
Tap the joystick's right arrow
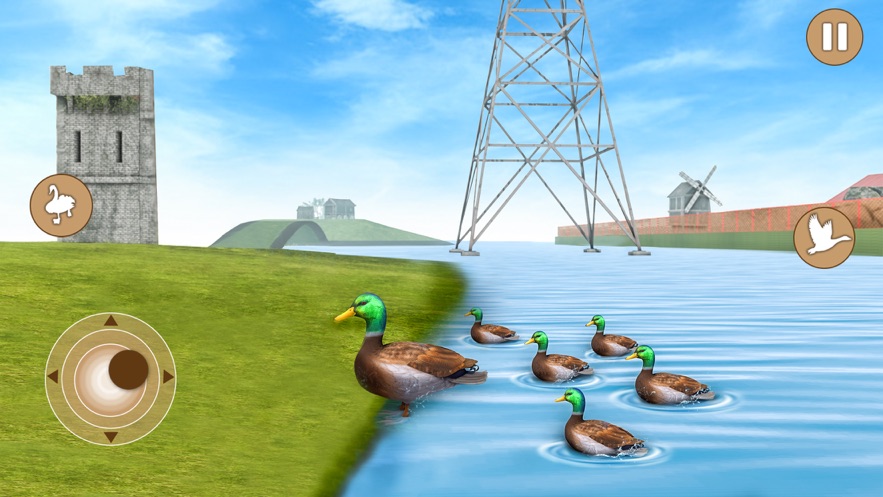pos(168,377)
